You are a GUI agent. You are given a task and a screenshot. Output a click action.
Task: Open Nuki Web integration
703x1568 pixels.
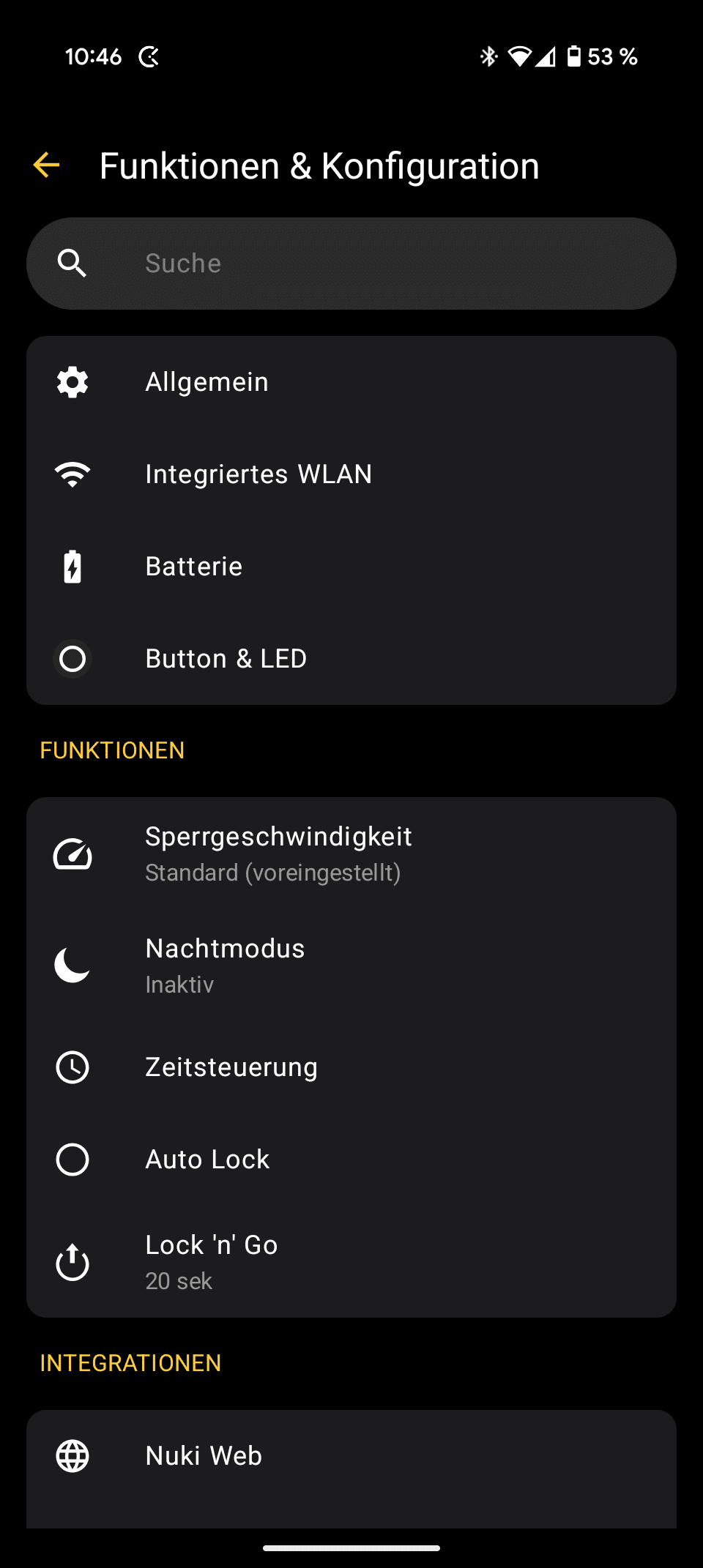tap(351, 1455)
